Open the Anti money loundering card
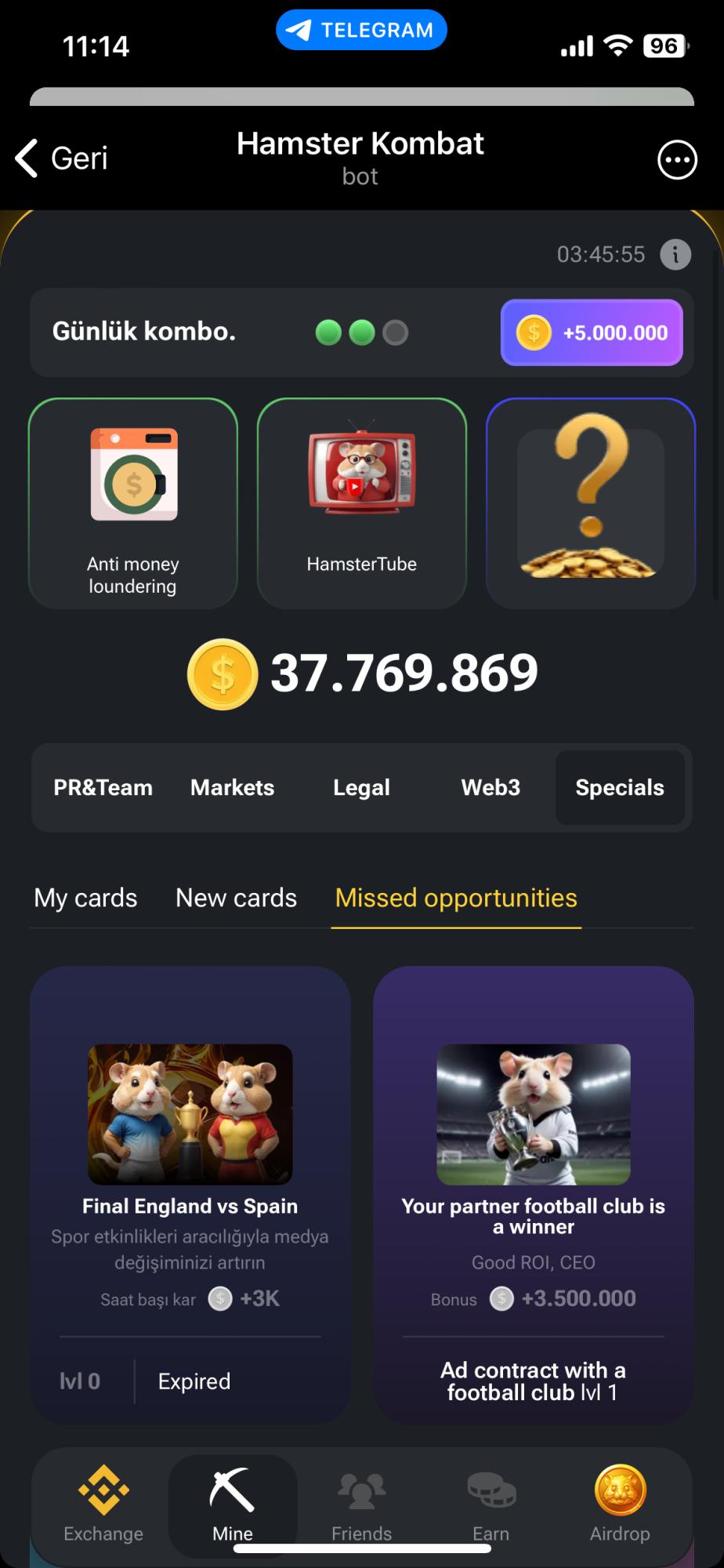The image size is (724, 1568). [x=133, y=503]
